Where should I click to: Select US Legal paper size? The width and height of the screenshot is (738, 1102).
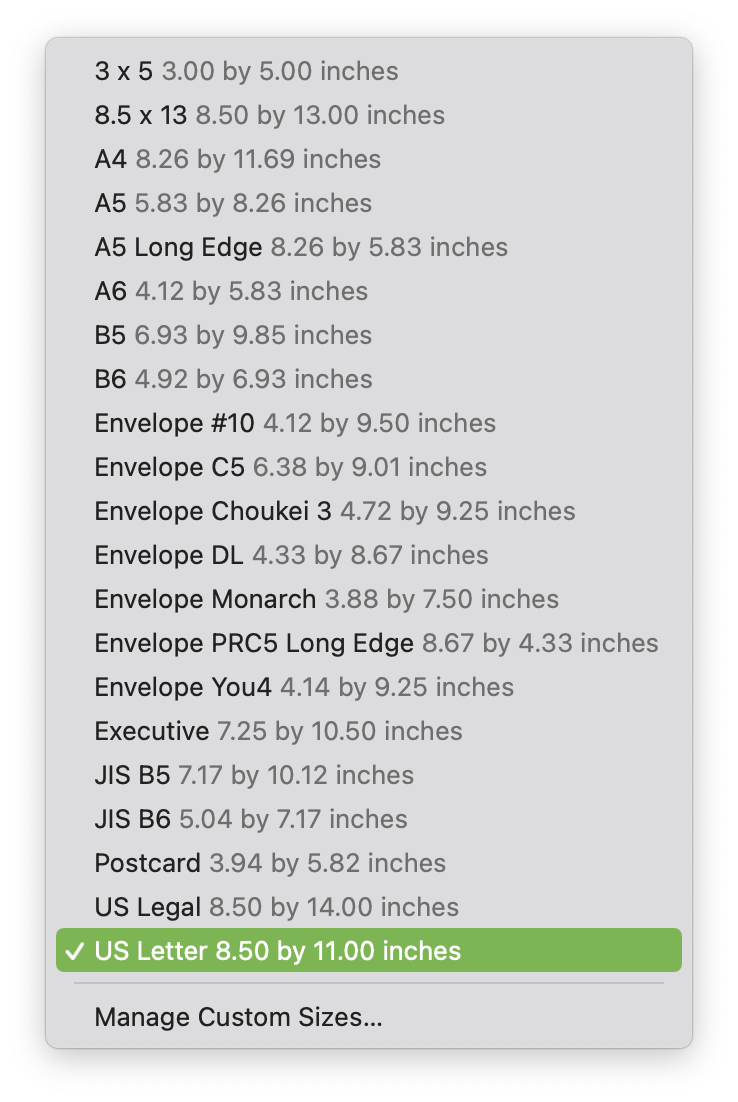[369, 907]
